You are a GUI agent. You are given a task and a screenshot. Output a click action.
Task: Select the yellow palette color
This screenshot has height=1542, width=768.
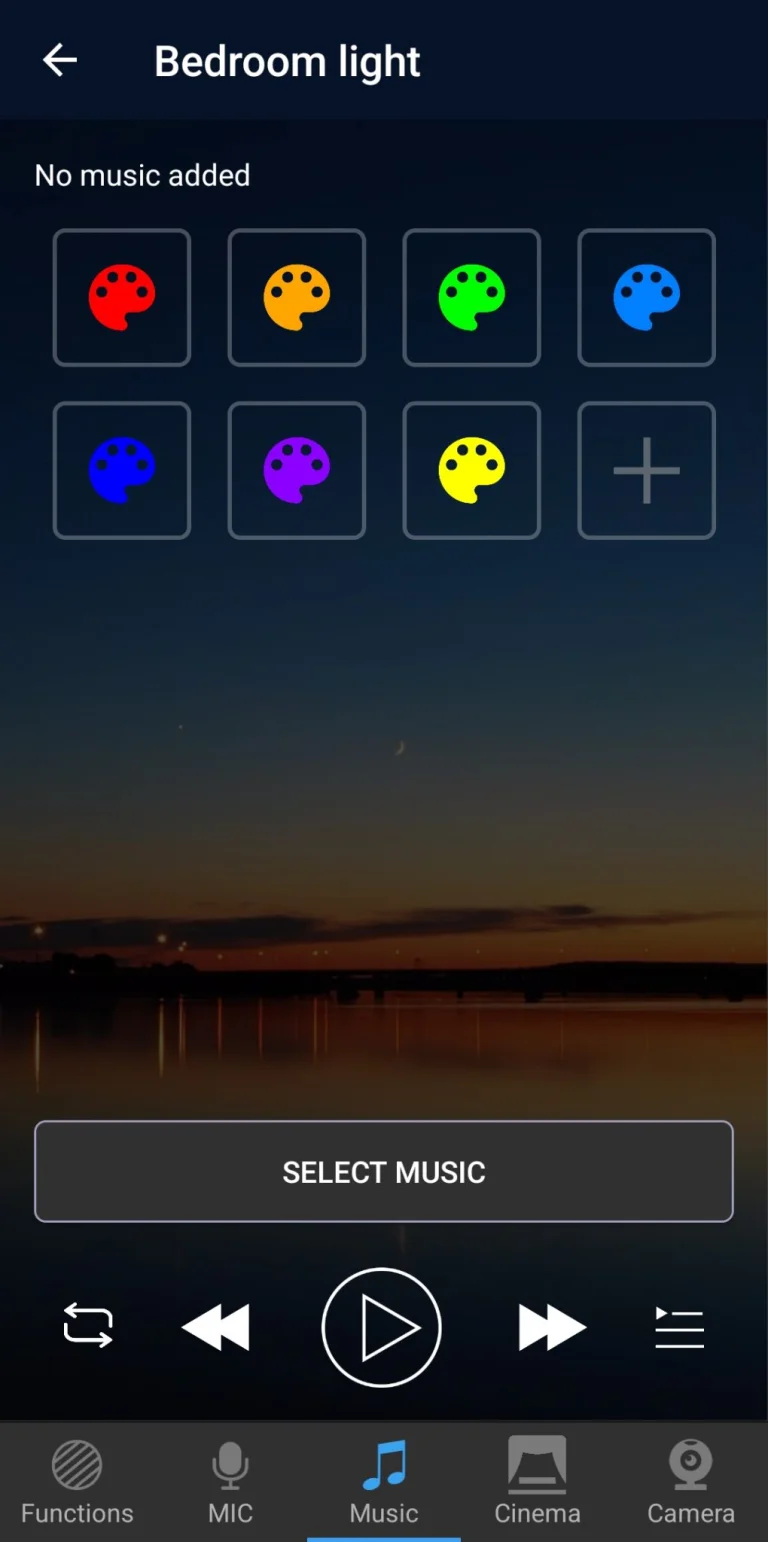472,470
